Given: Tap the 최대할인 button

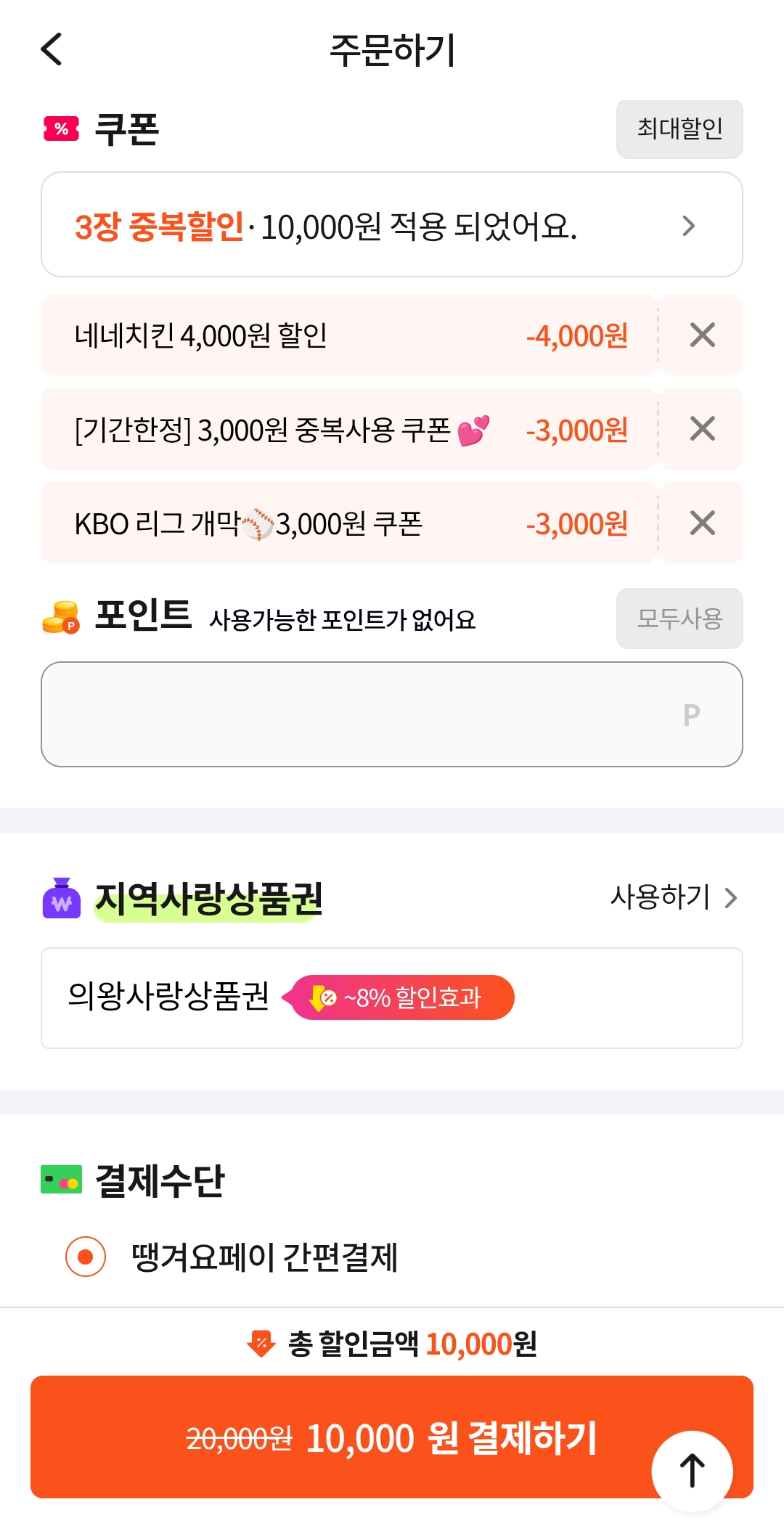Looking at the screenshot, I should pos(679,128).
